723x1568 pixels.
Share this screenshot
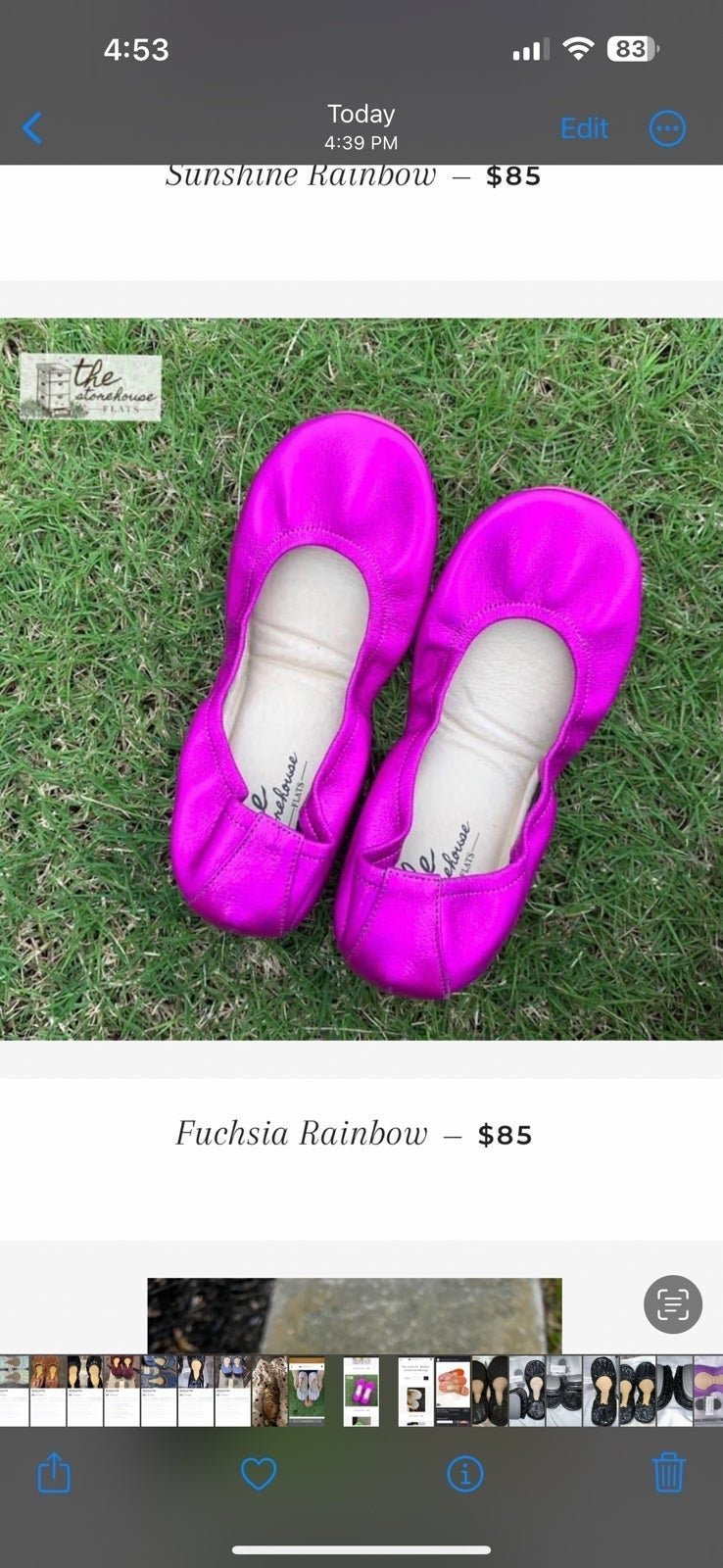[54, 1473]
